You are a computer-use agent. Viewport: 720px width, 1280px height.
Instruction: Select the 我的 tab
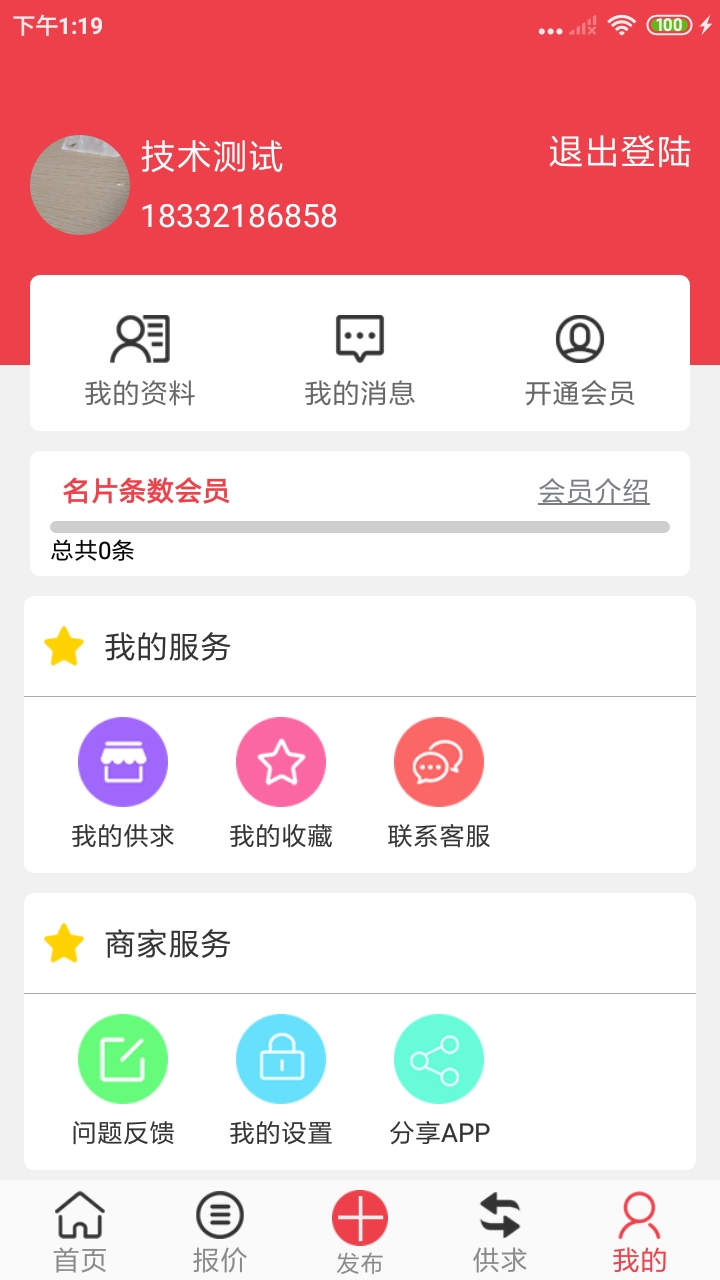click(639, 1232)
